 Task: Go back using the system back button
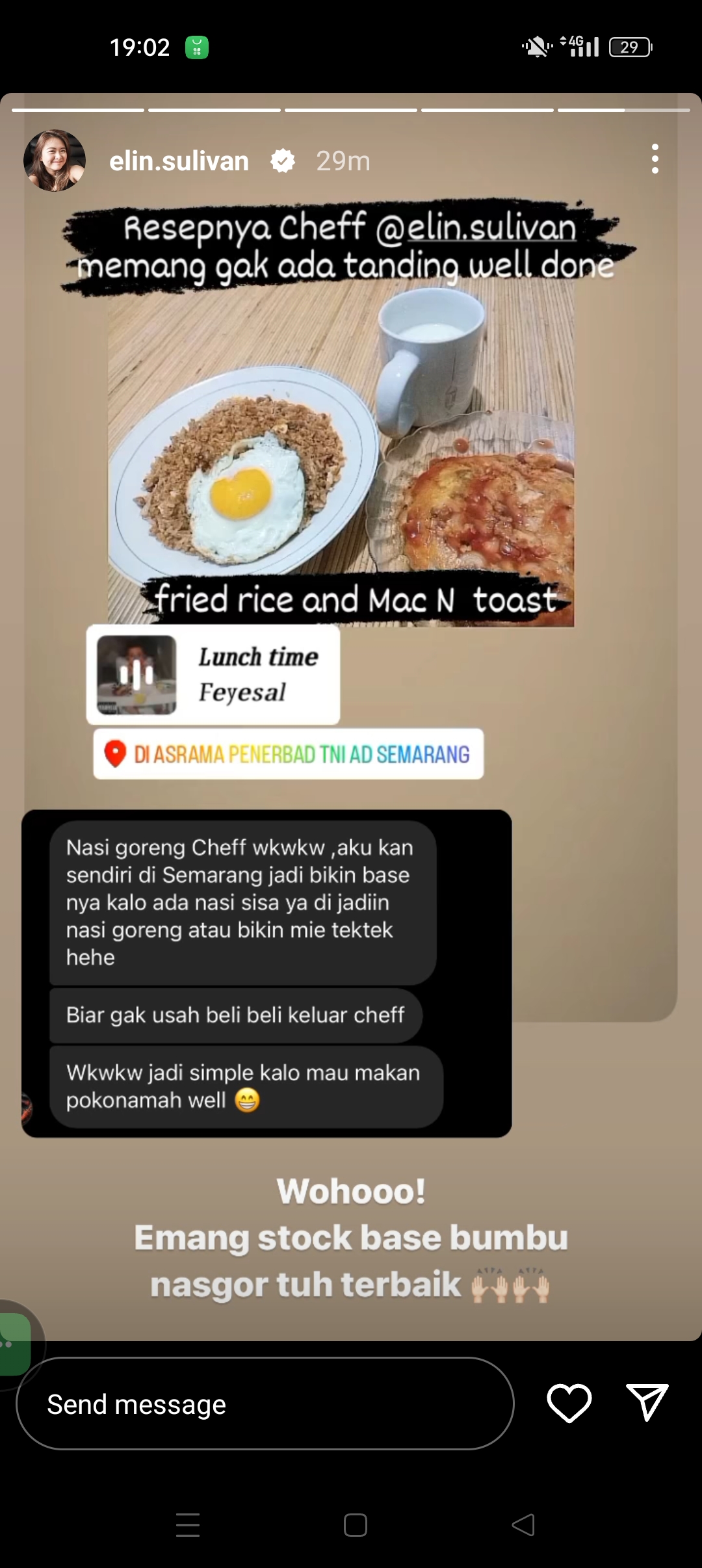[x=523, y=1525]
